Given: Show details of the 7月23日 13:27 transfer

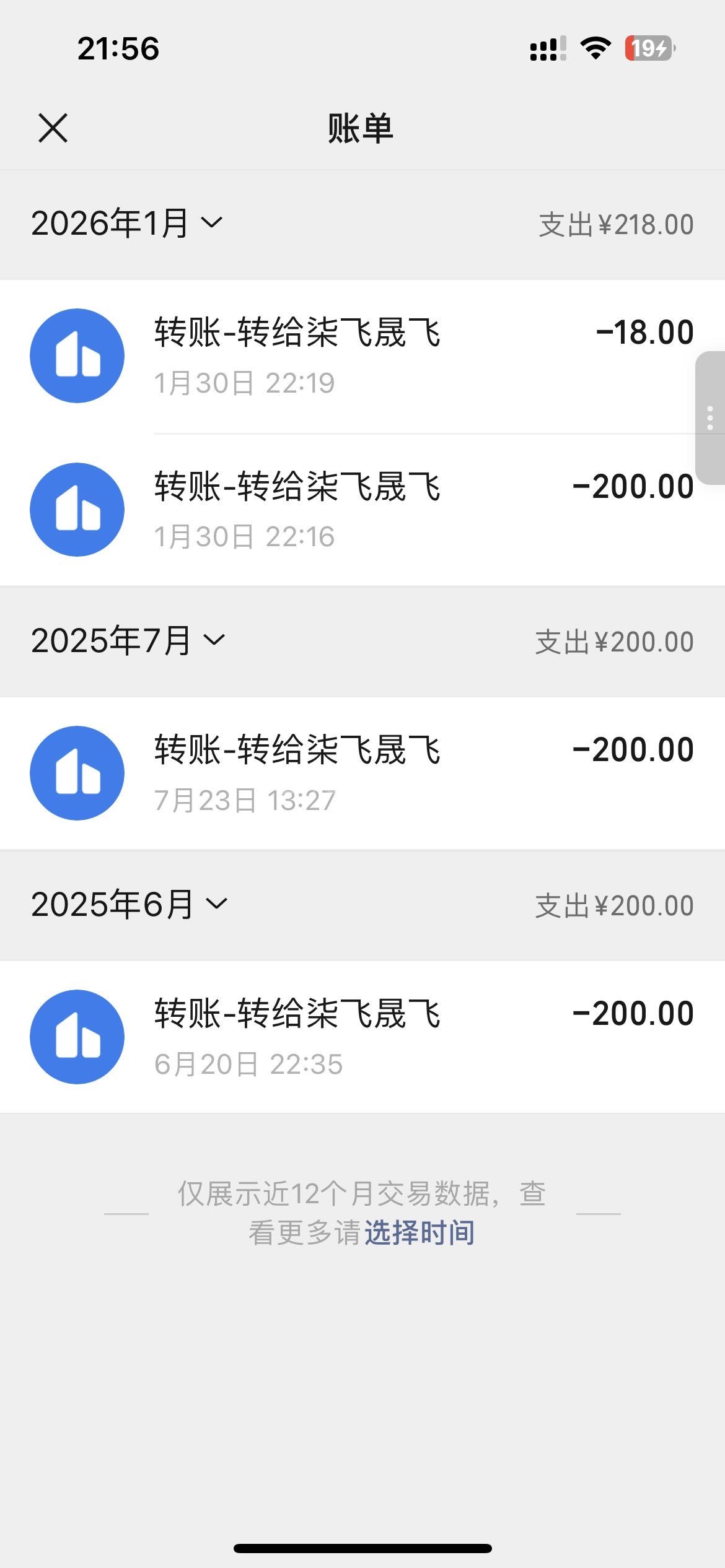Looking at the screenshot, I should coord(362,773).
